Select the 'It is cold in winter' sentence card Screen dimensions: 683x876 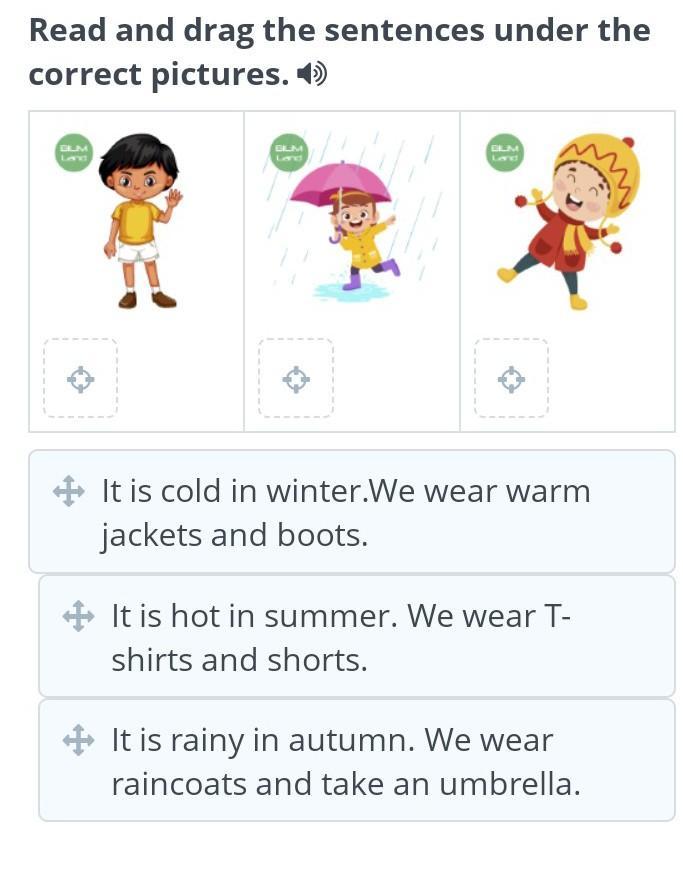pos(351,512)
